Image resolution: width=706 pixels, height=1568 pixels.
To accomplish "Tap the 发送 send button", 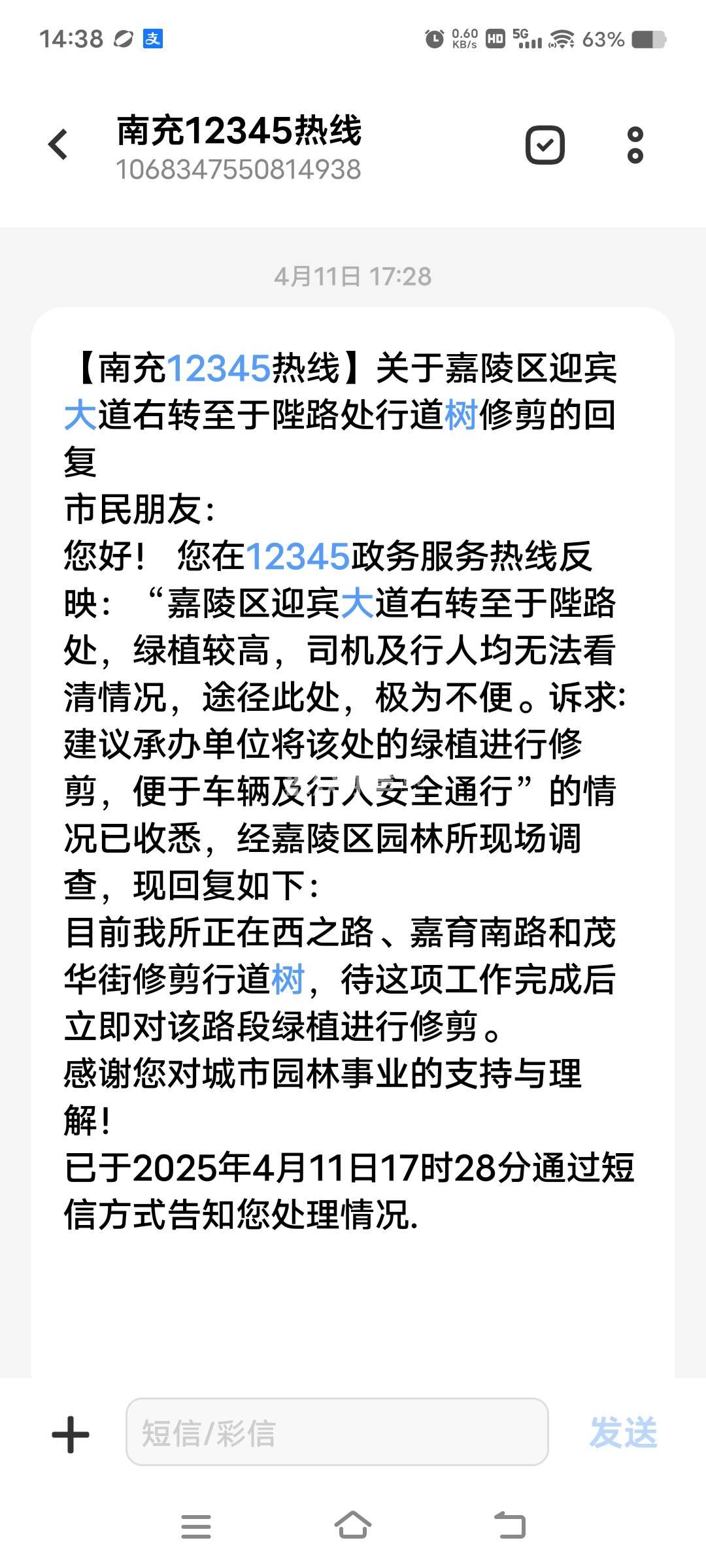I will (622, 1433).
